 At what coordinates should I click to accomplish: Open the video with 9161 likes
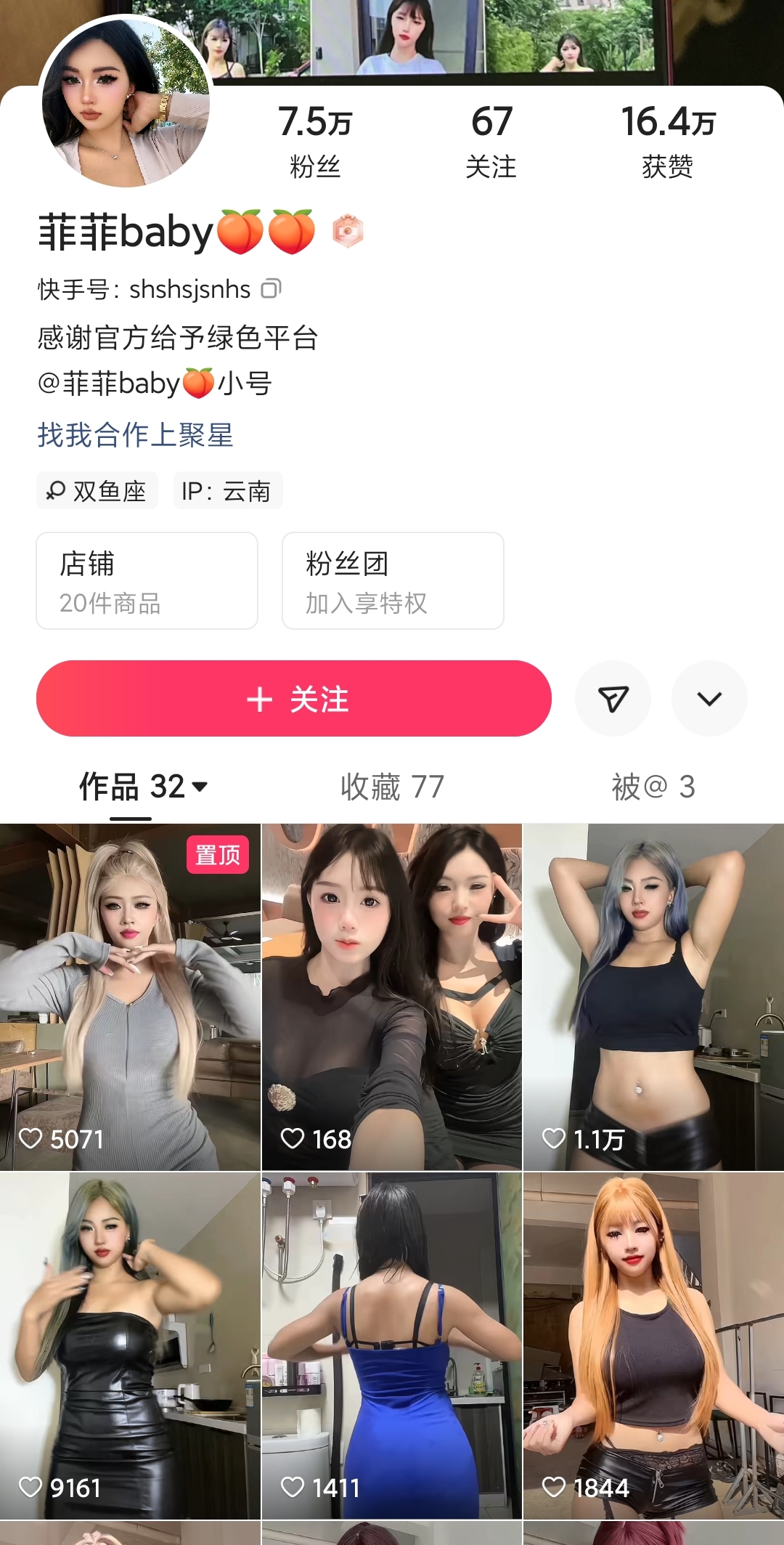(130, 1345)
